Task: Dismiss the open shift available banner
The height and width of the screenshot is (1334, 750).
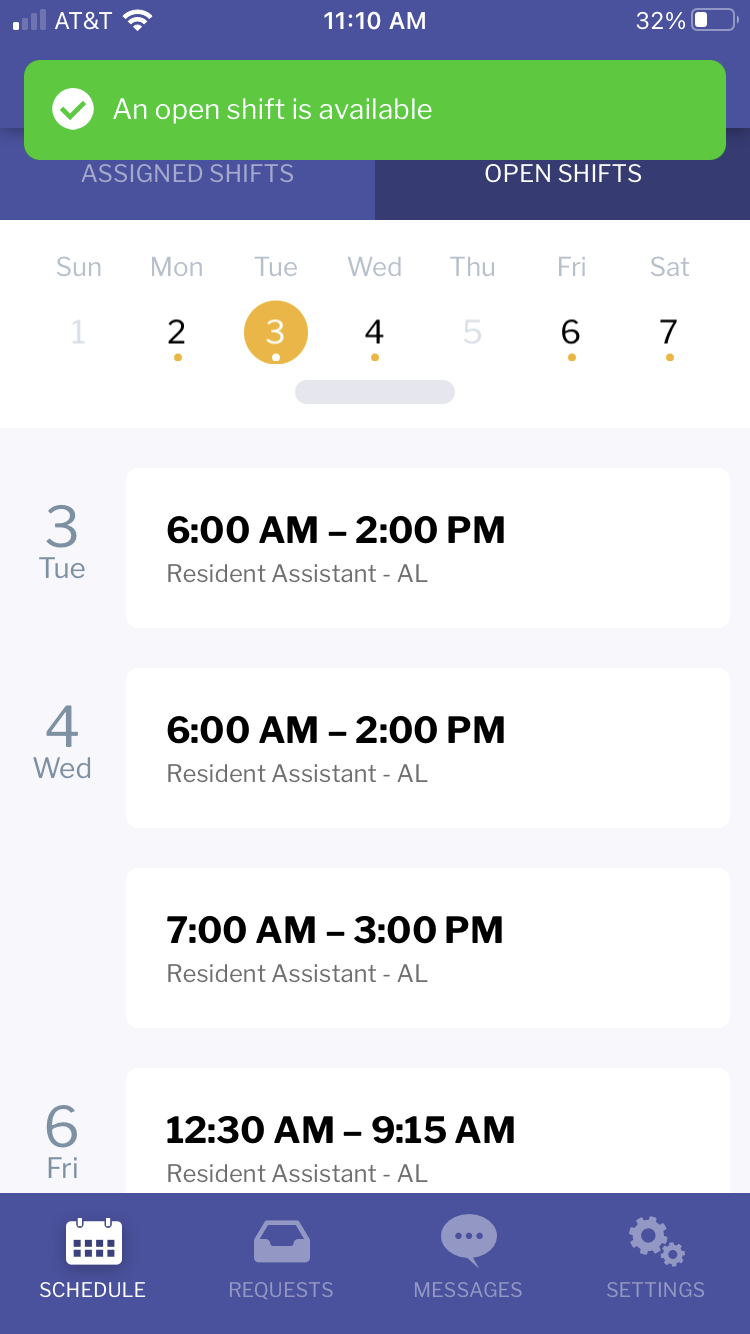Action: pyautogui.click(x=375, y=110)
